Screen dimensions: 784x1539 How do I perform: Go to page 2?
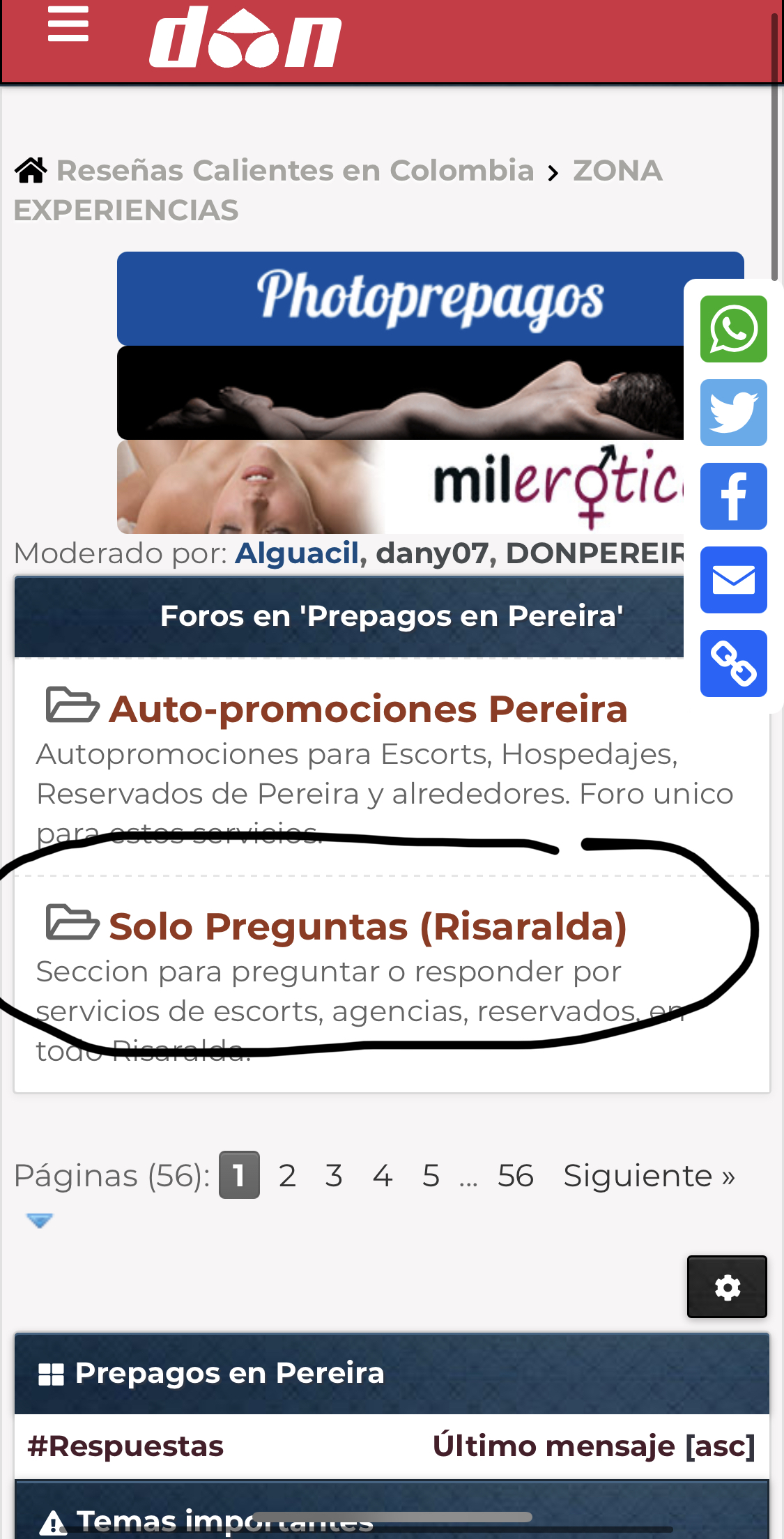287,1176
